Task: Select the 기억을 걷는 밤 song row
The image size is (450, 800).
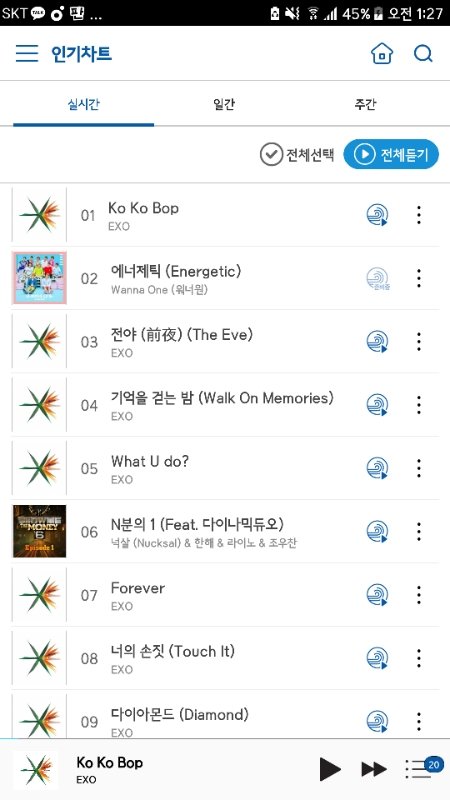Action: (225, 405)
